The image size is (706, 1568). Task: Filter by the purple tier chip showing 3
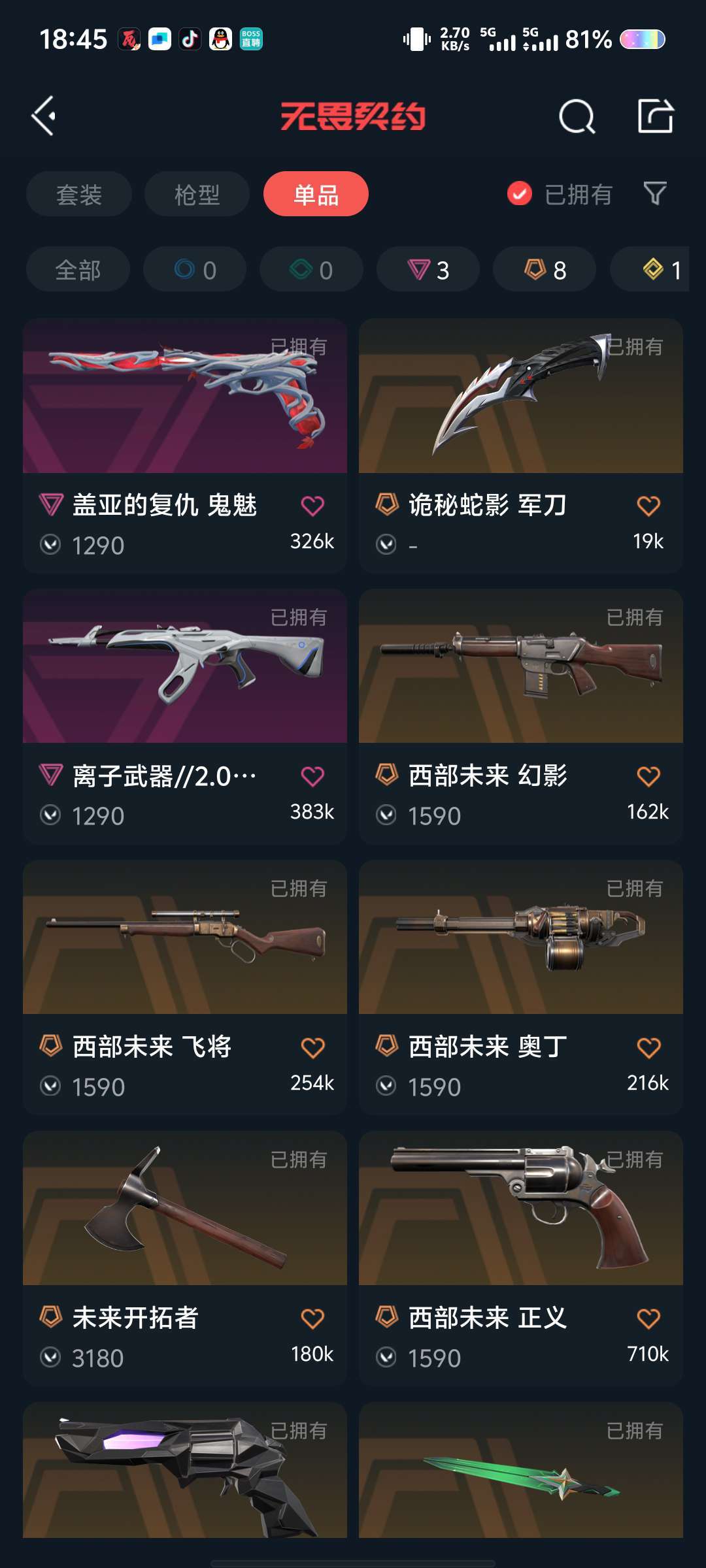[428, 269]
